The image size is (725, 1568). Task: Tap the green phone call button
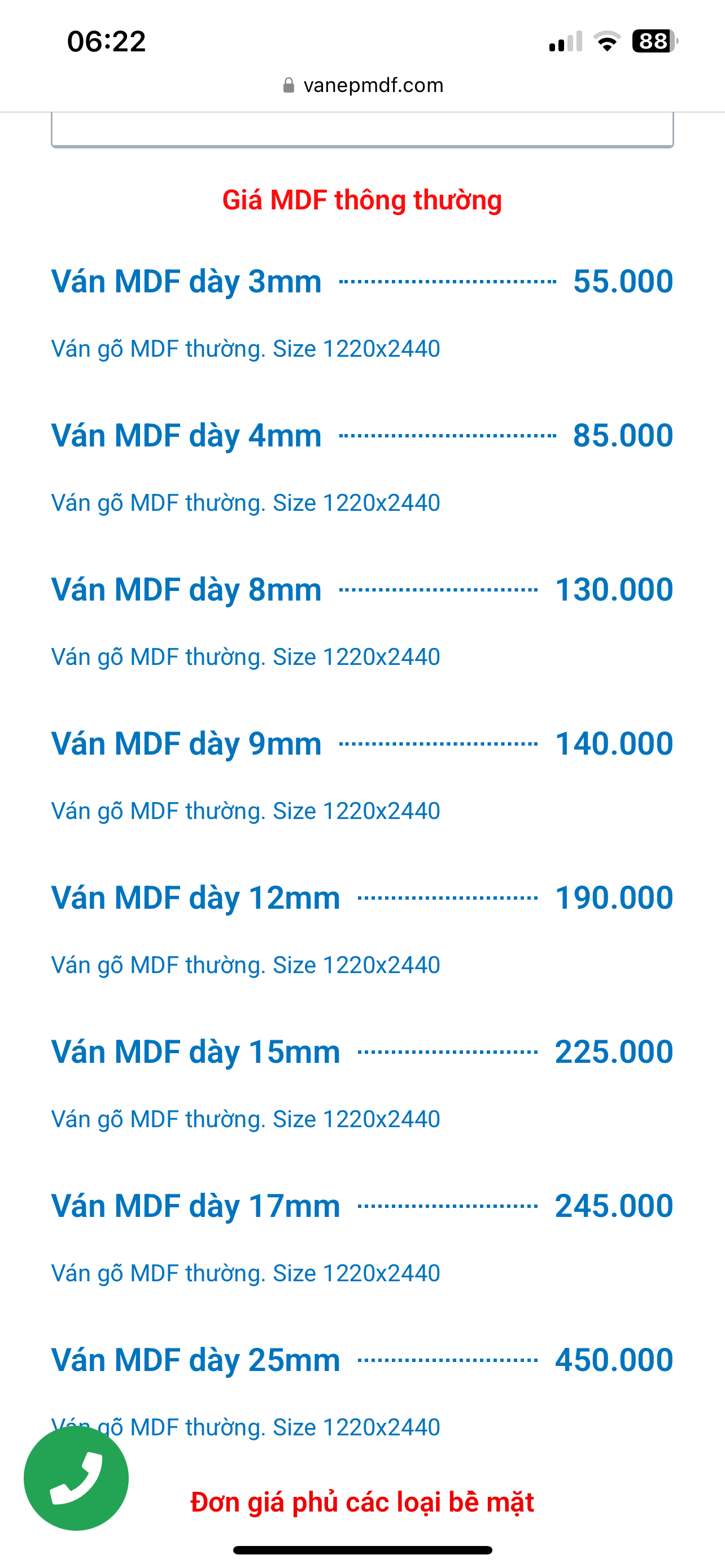pos(76,1478)
